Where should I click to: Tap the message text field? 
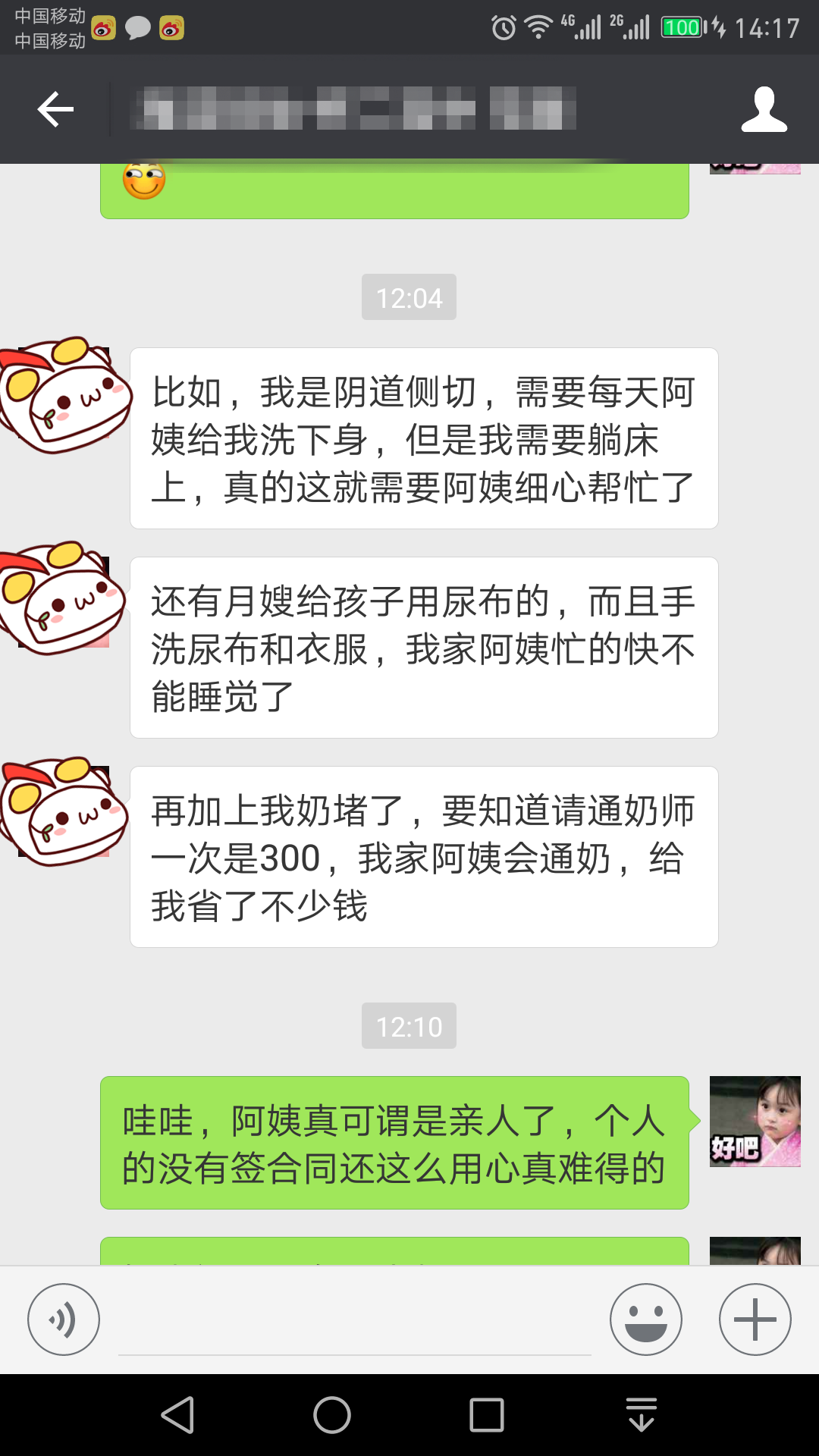coord(354,1323)
